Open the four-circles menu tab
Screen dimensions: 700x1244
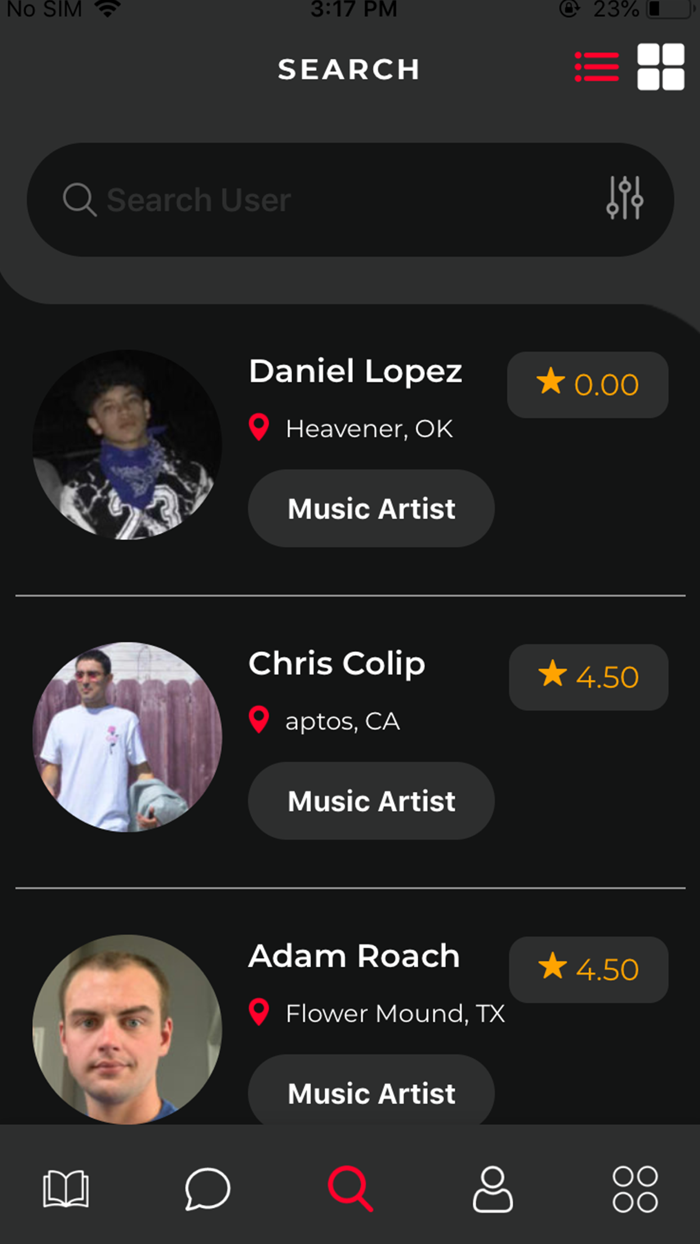tap(635, 1189)
